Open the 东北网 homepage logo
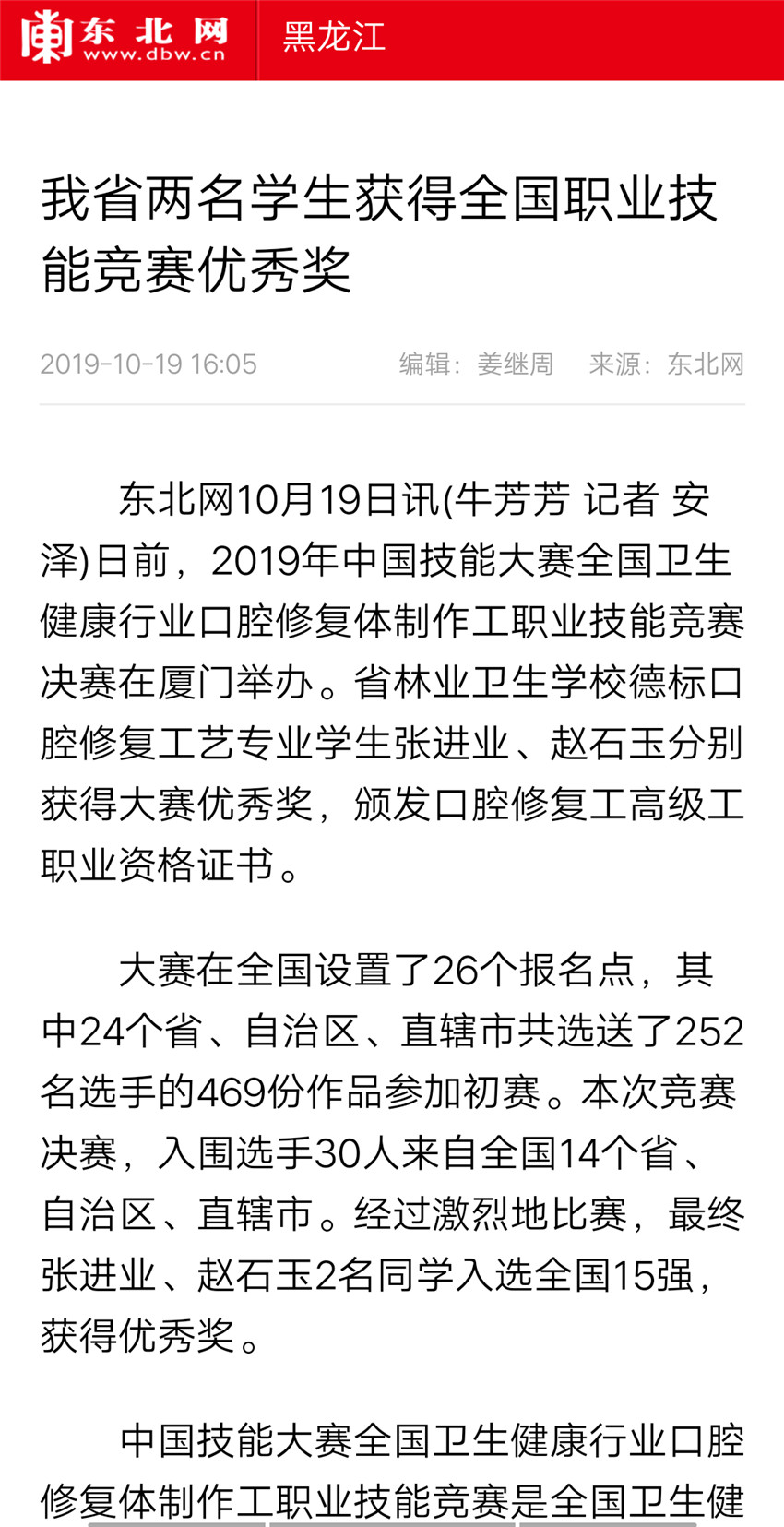Viewport: 784px width, 1527px height. pyautogui.click(x=125, y=39)
